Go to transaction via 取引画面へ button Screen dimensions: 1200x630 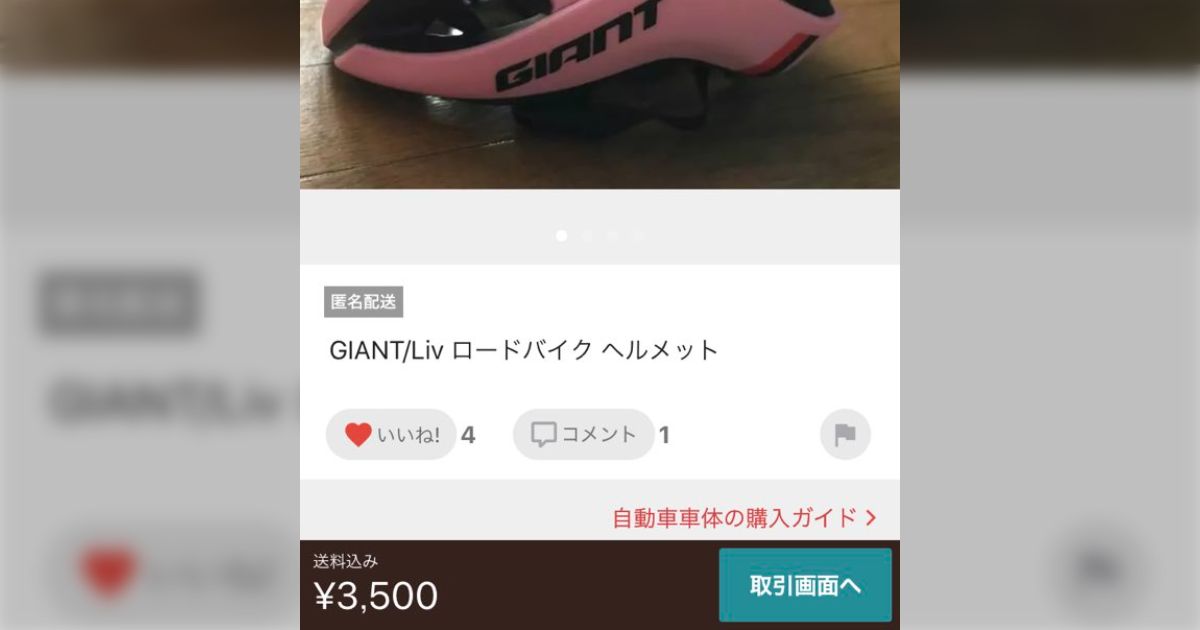[805, 586]
